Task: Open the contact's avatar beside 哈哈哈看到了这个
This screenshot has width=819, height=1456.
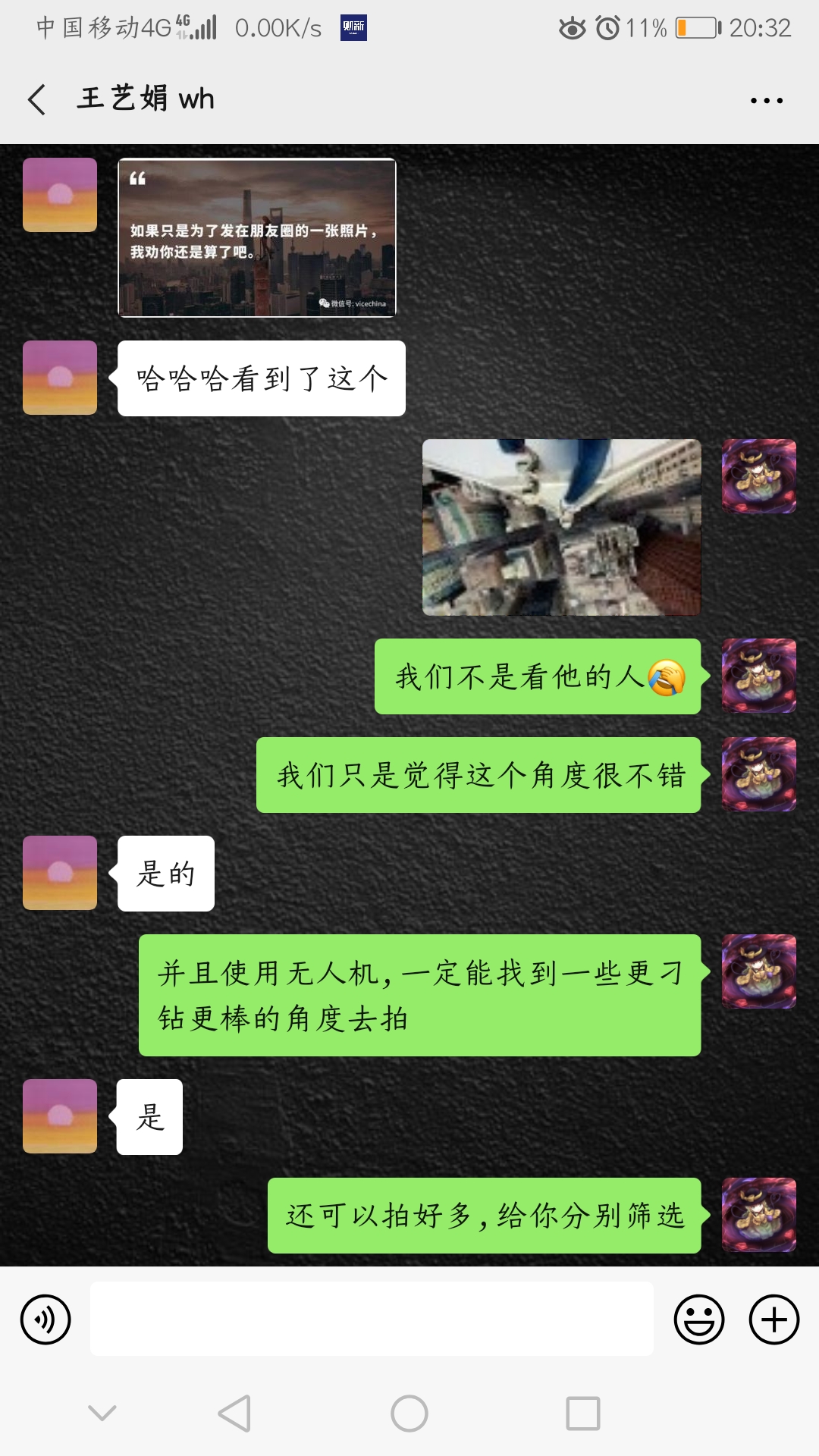Action: pos(60,378)
